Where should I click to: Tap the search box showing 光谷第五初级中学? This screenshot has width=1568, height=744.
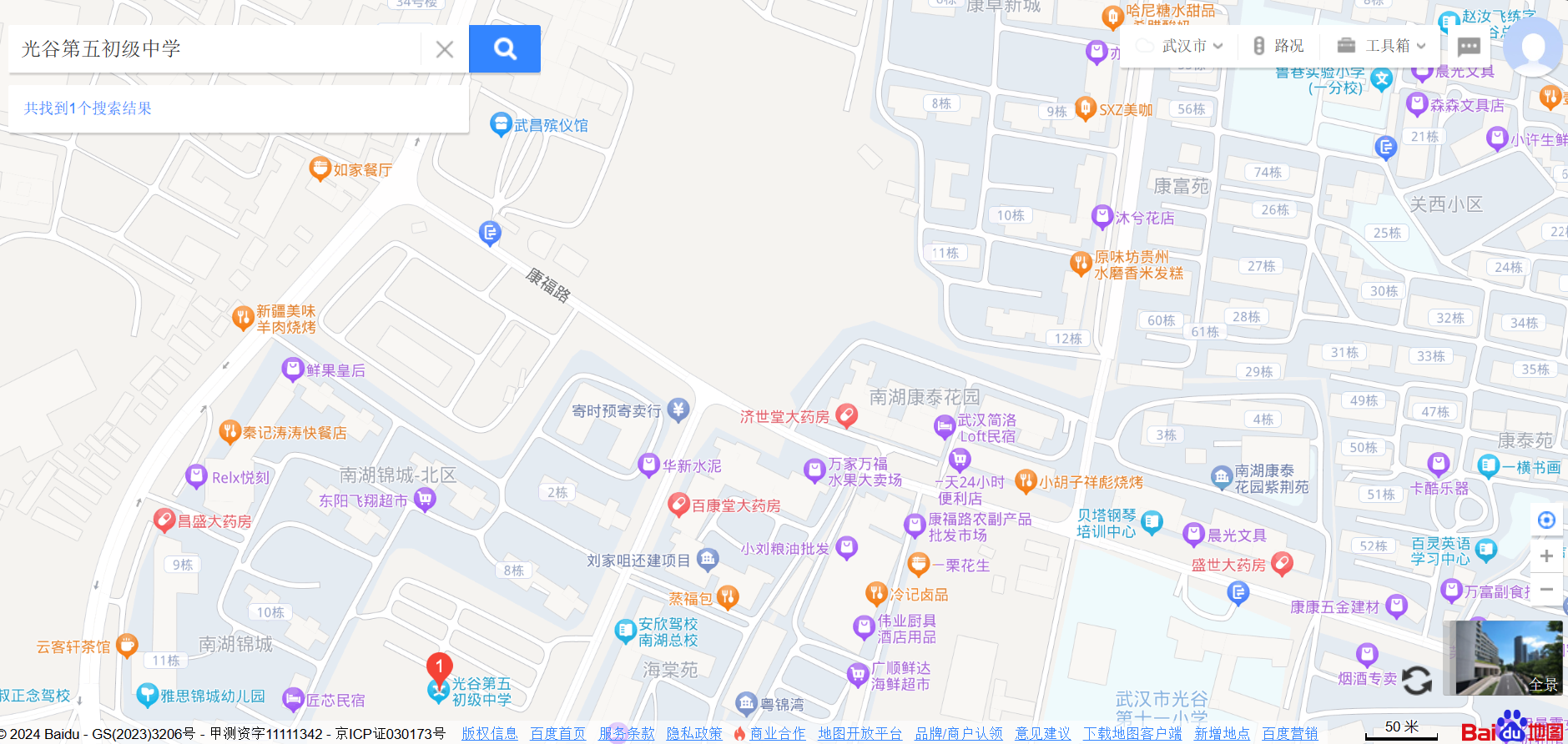217,49
